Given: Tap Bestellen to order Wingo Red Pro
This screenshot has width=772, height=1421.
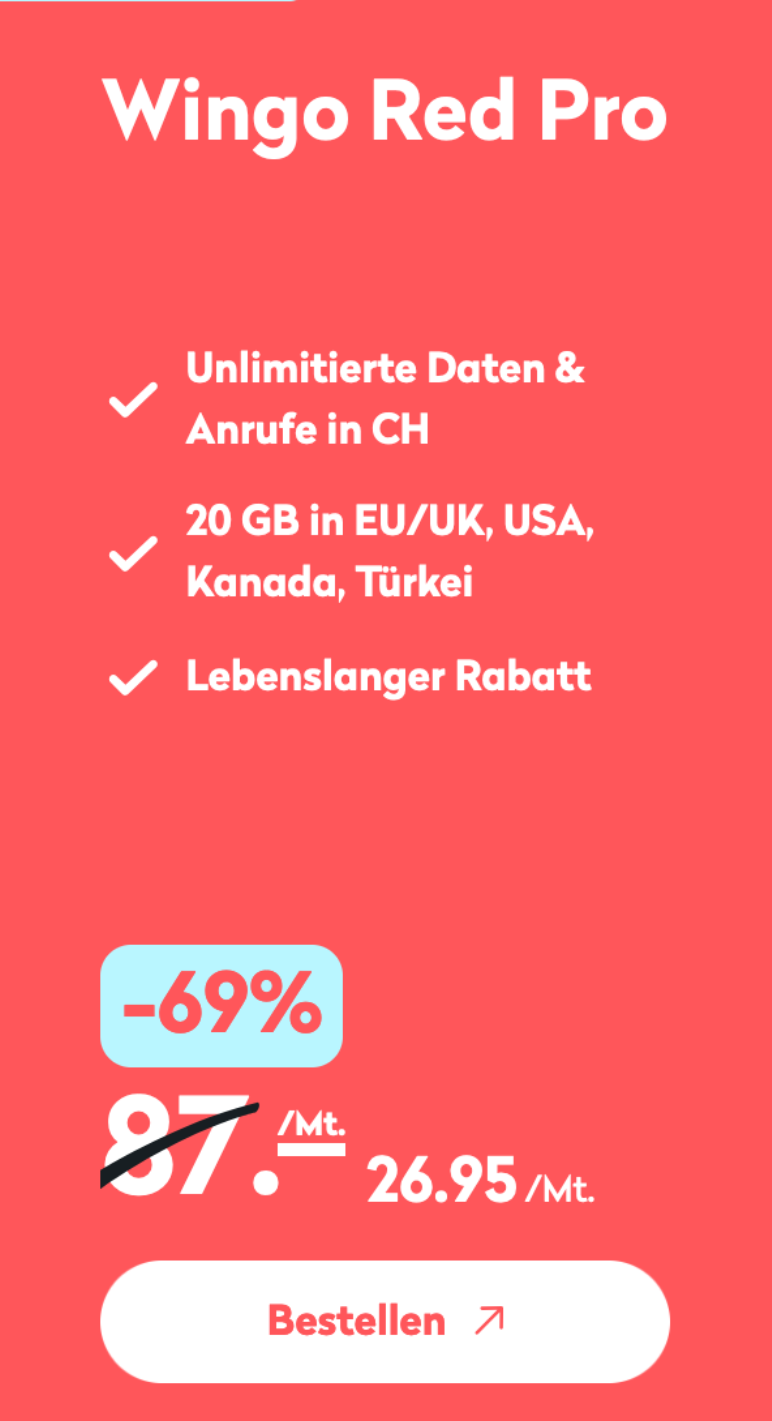Looking at the screenshot, I should click(385, 1321).
